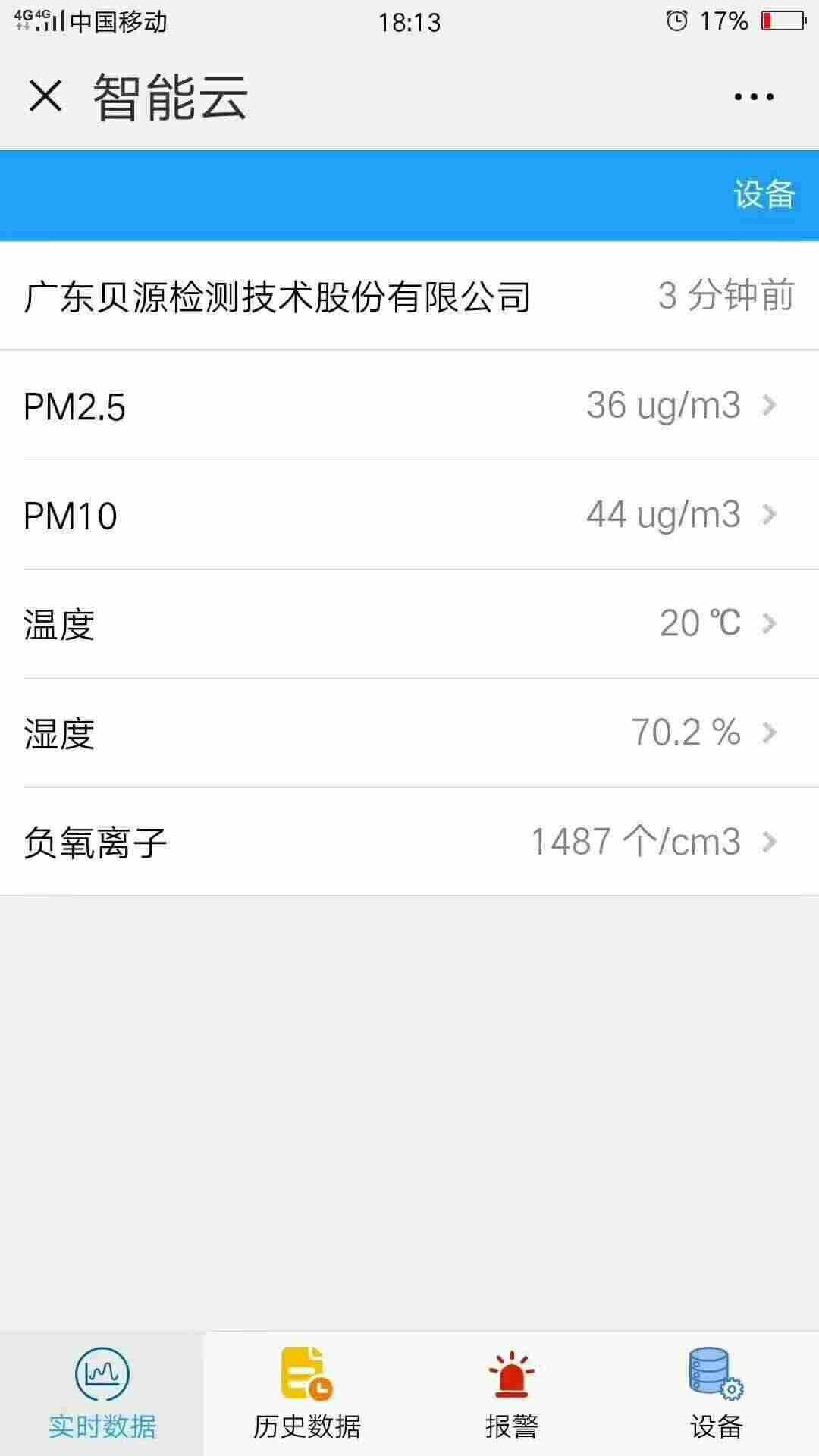This screenshot has height=1456, width=819.
Task: Switch to the 历史数据 tab
Action: (307, 1394)
